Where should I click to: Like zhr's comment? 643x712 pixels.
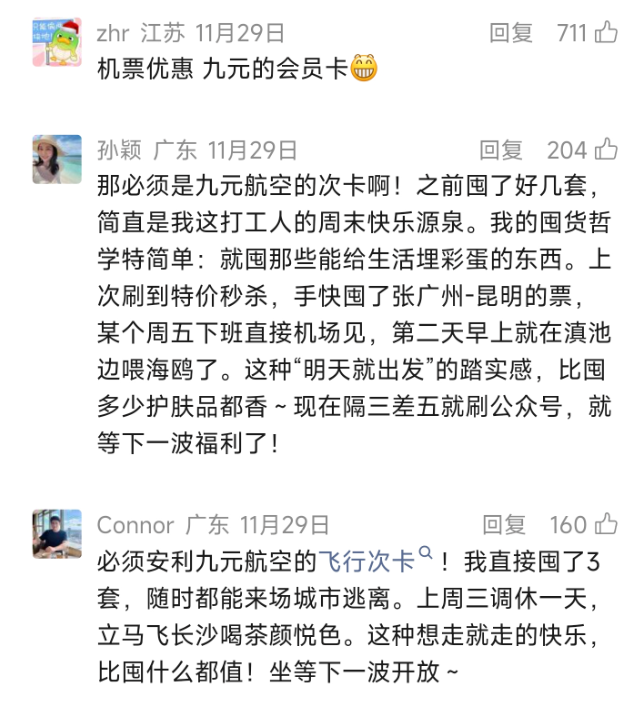click(x=606, y=33)
